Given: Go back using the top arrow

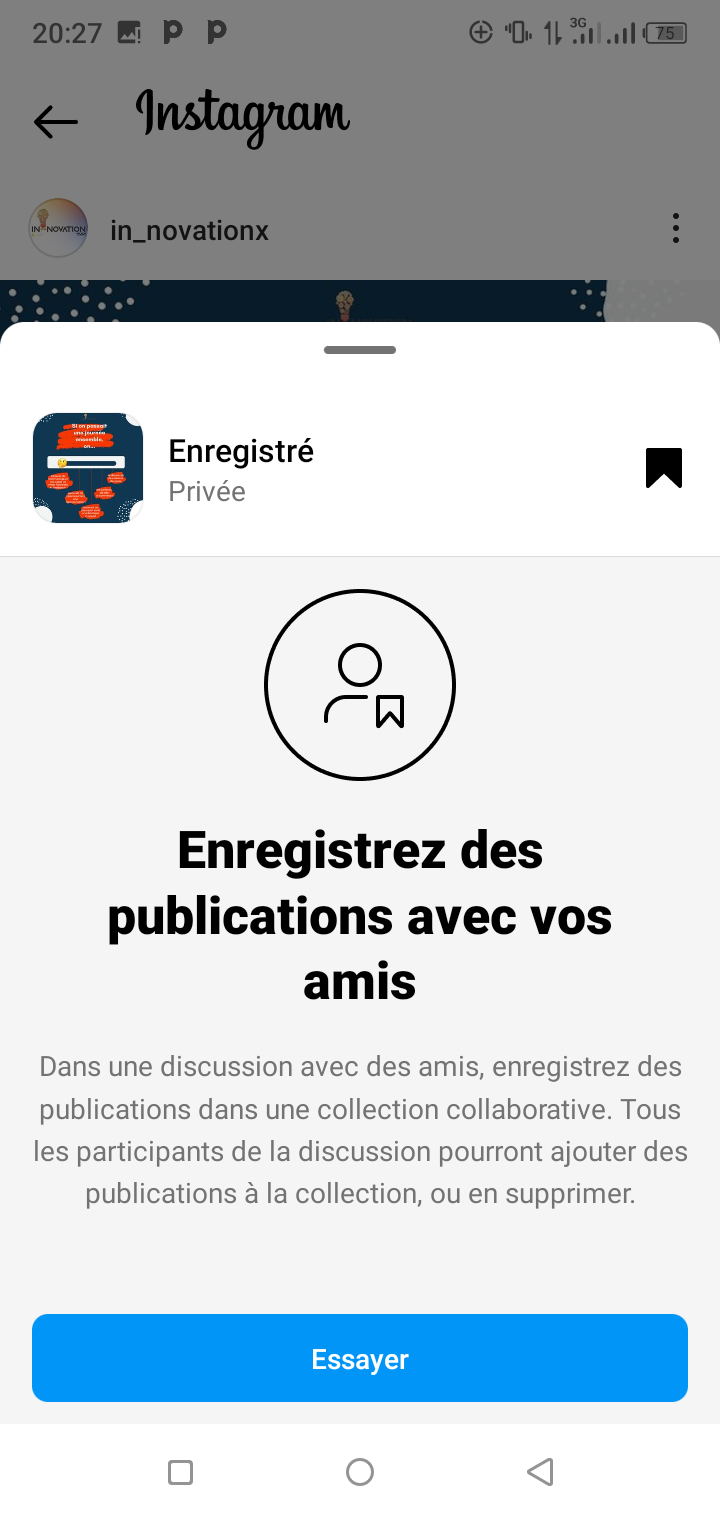Looking at the screenshot, I should 56,122.
